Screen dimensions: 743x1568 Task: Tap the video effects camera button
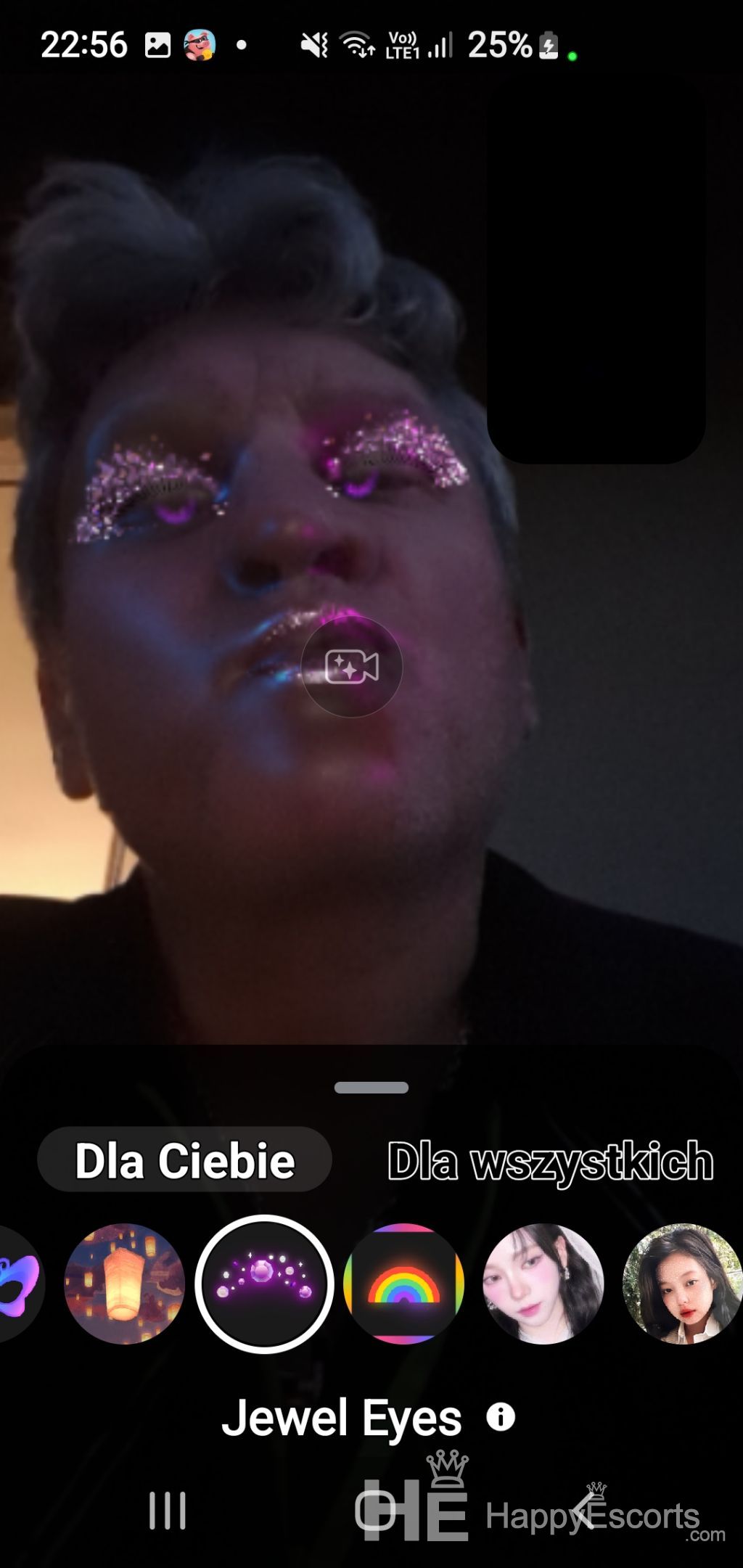351,667
